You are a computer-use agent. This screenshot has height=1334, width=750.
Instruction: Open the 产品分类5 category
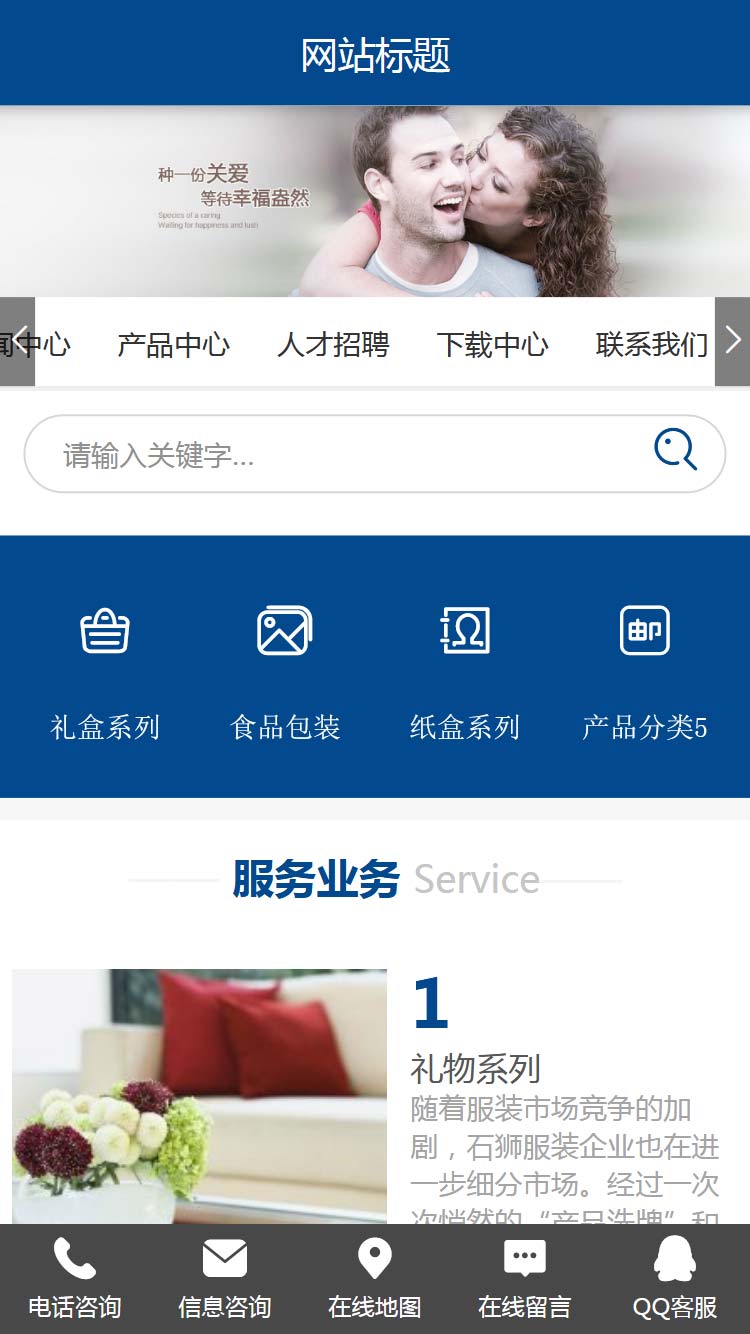click(645, 670)
